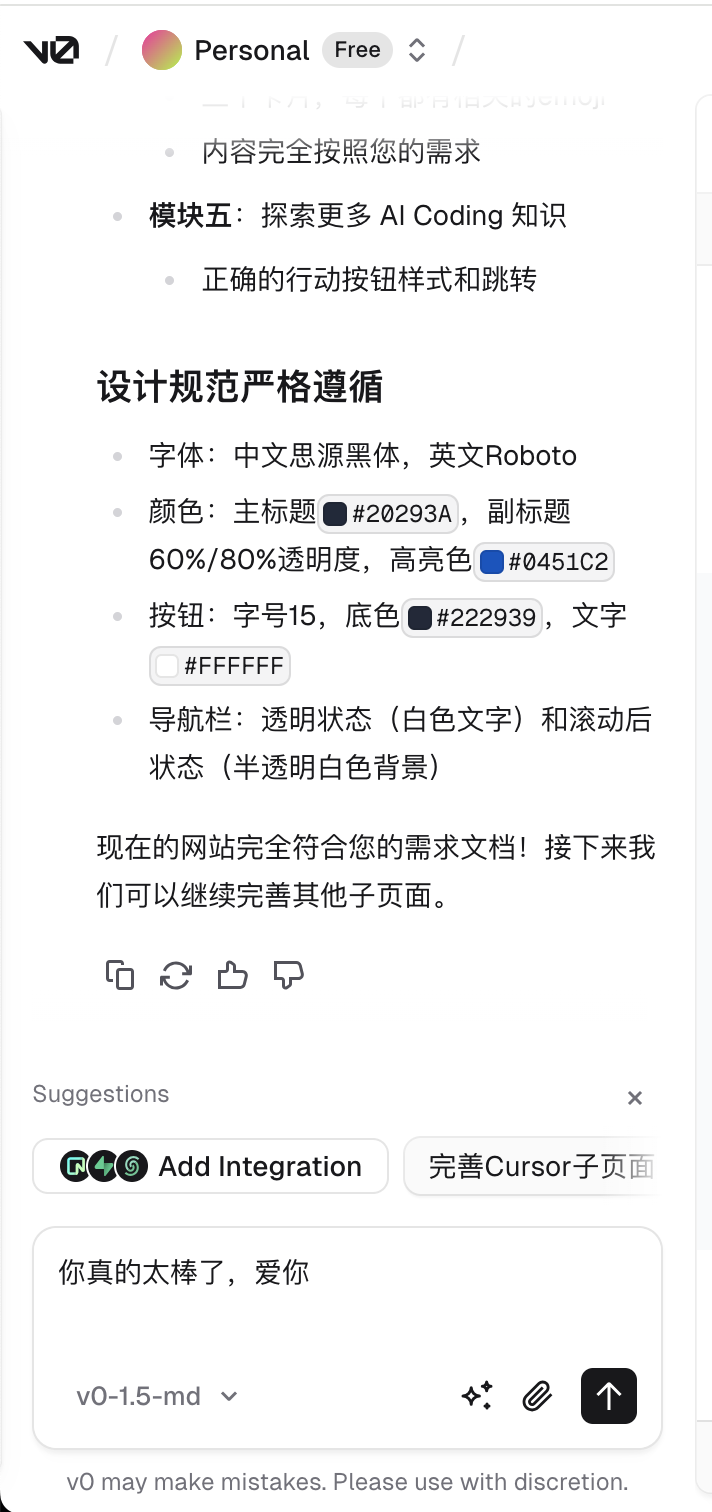Screen dimensions: 712x1512
Task: Copy the assistant's response
Action: click(120, 975)
